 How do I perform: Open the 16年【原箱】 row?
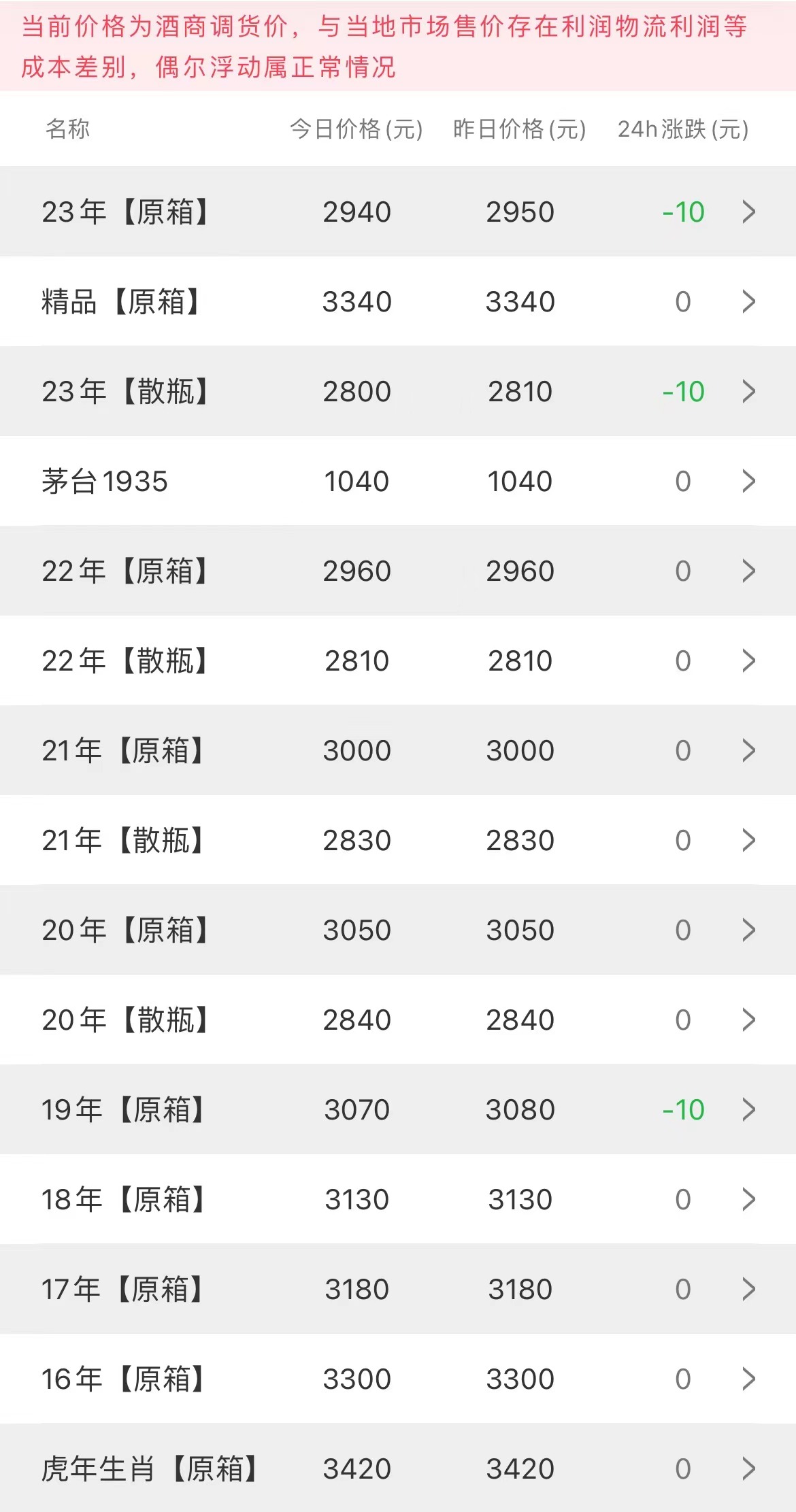click(398, 1379)
